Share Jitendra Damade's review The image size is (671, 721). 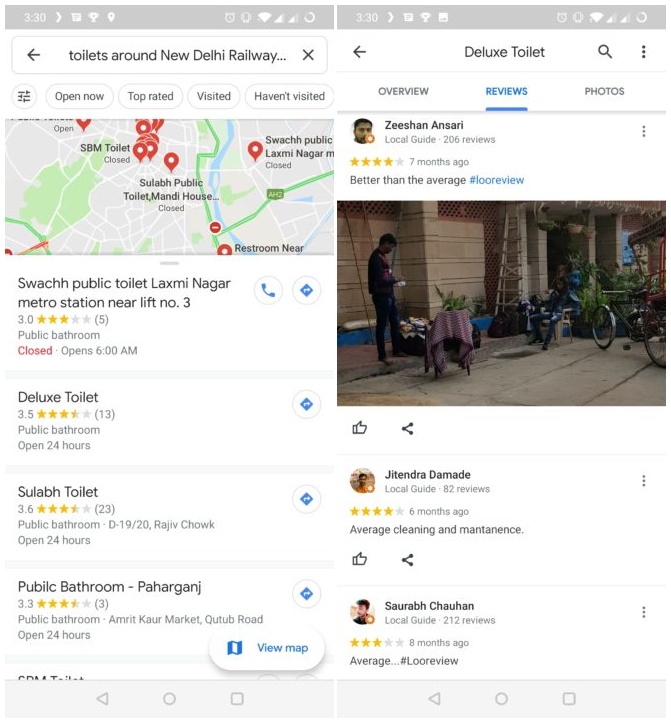(407, 559)
